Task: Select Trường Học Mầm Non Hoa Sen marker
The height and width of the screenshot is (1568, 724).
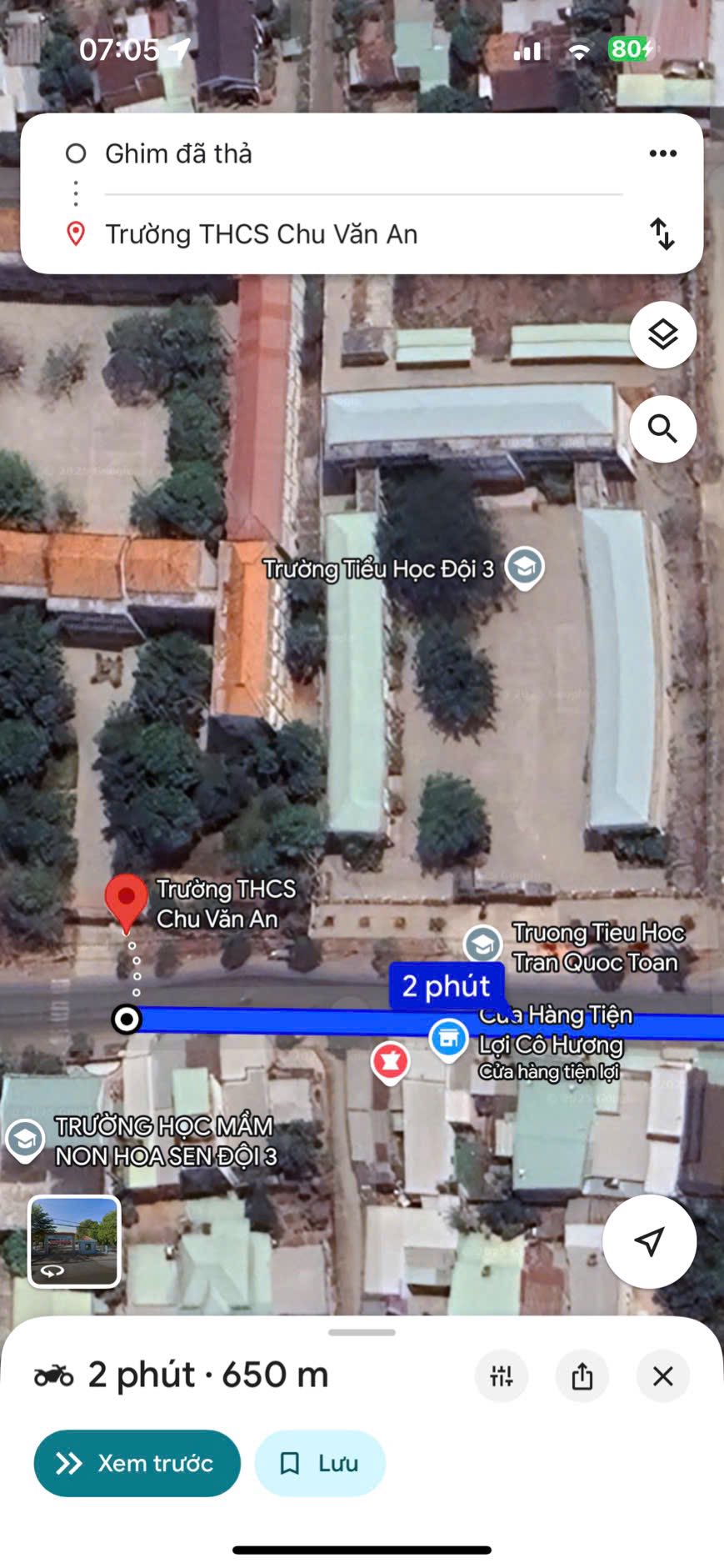Action: [x=25, y=1140]
